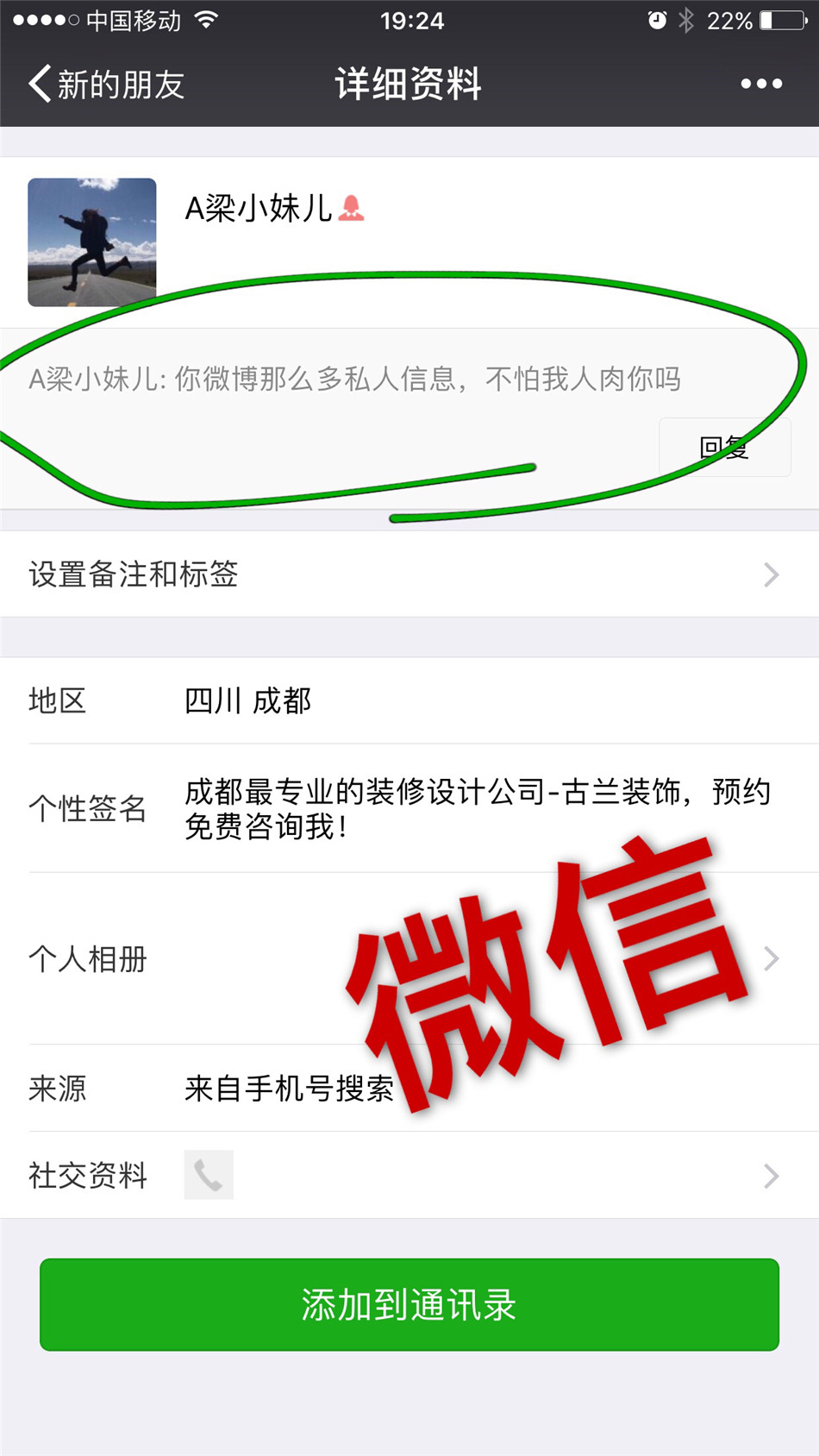This screenshot has width=819, height=1456.
Task: Tap 回复 to reply to the request
Action: (724, 447)
